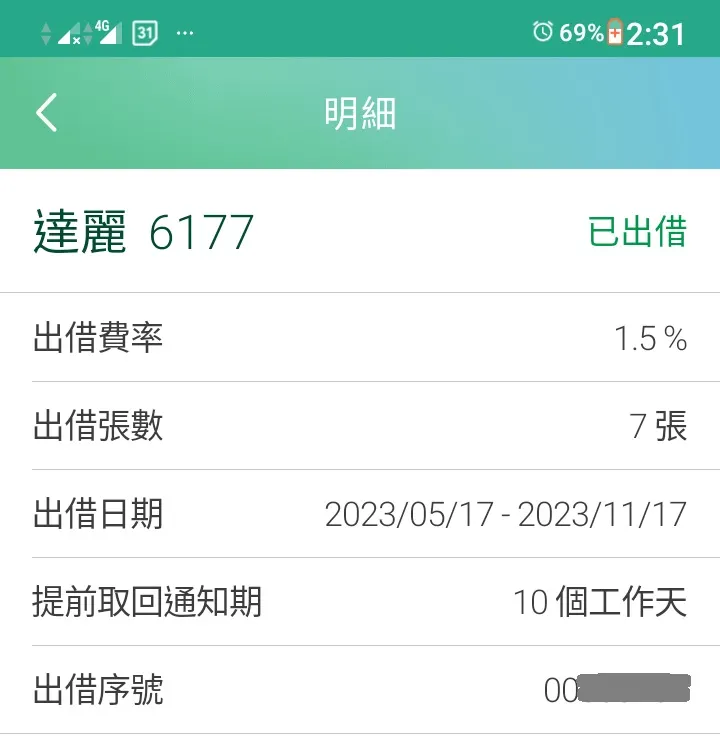720x740 pixels.
Task: Select the 1.5 % lending rate value
Action: coord(652,339)
